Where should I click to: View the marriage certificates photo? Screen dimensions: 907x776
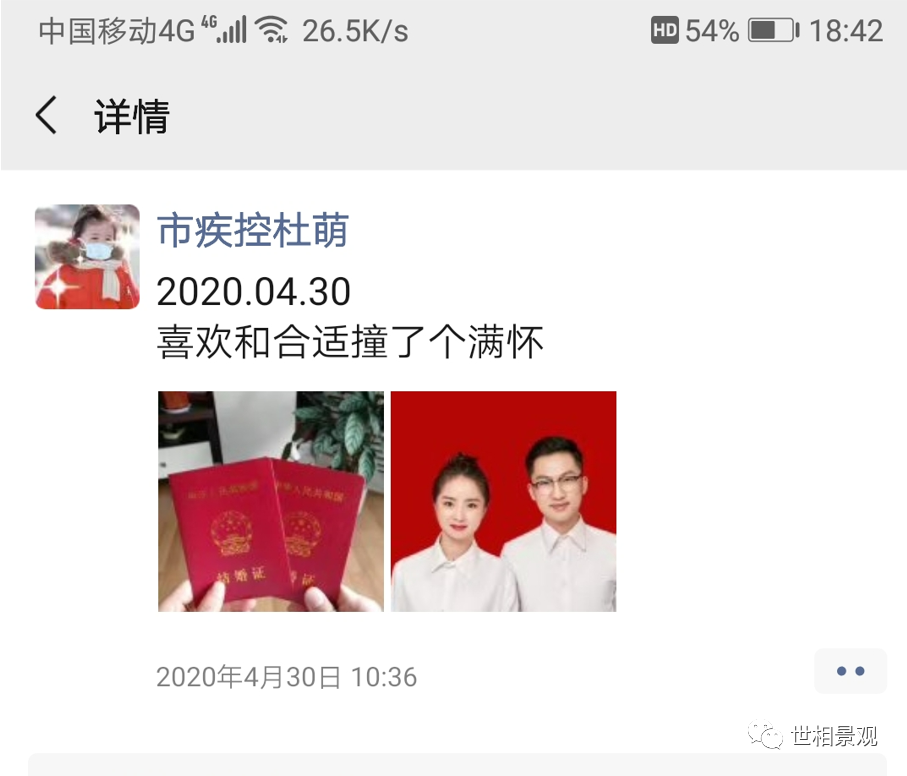271,501
